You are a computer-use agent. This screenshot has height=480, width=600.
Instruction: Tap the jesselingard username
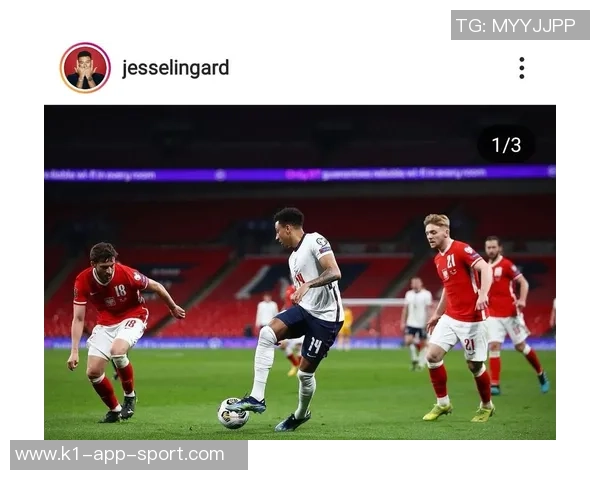pyautogui.click(x=175, y=68)
